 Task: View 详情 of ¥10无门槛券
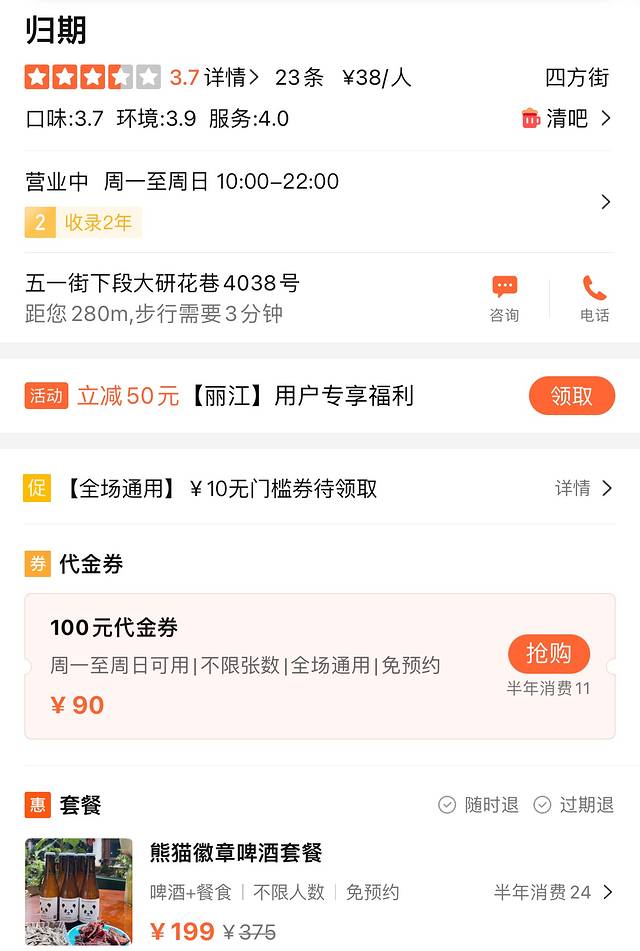click(x=583, y=488)
